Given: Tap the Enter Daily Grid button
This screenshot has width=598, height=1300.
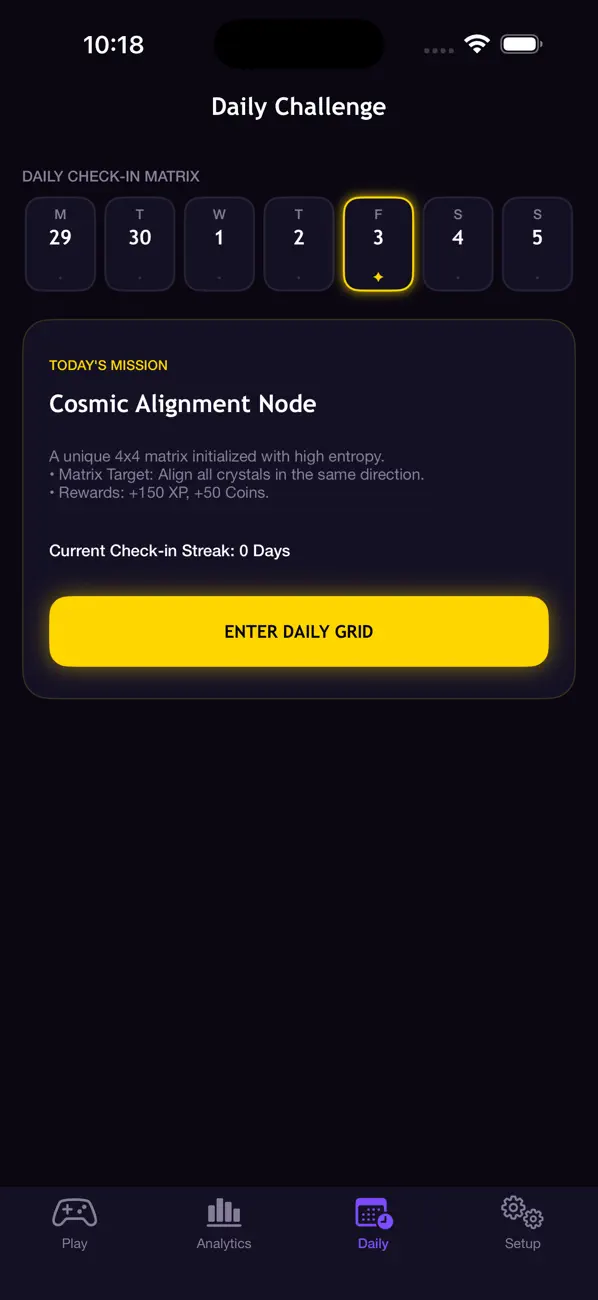Looking at the screenshot, I should (299, 631).
